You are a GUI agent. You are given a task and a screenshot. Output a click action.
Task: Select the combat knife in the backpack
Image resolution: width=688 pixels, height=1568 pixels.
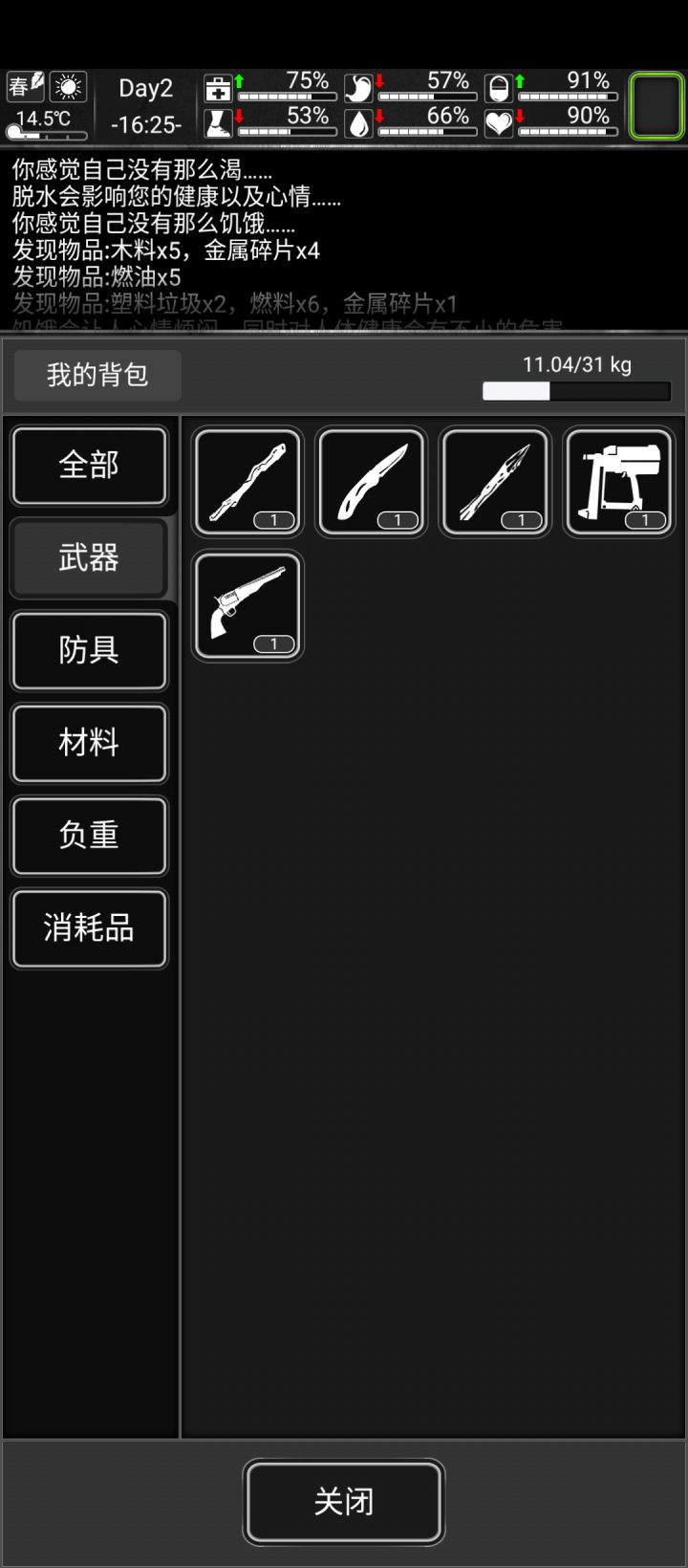[371, 481]
